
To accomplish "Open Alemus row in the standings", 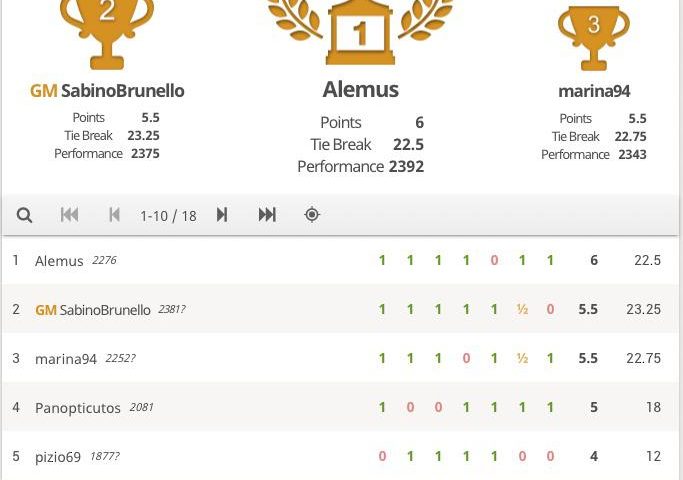I will coord(341,260).
